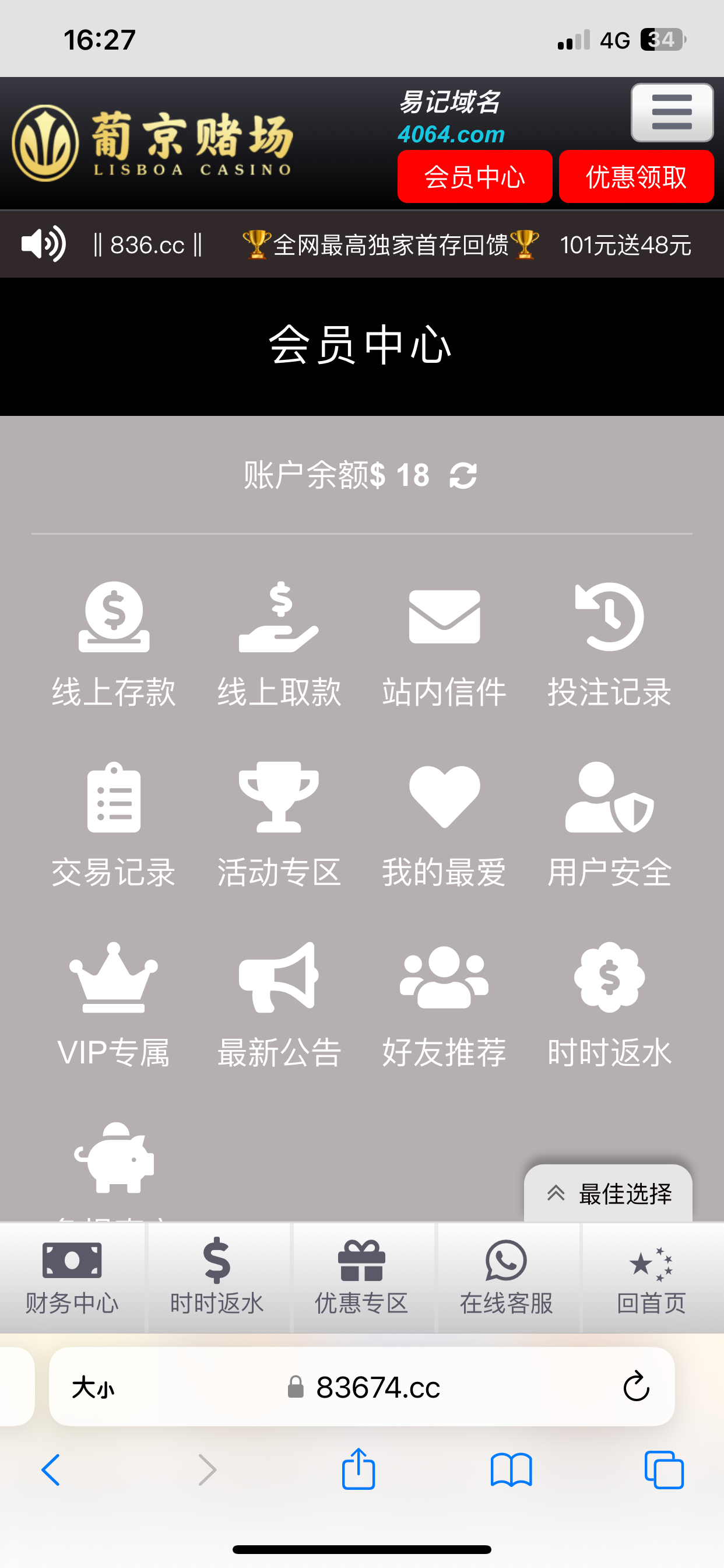Return to home via 回首页

pos(651,1277)
